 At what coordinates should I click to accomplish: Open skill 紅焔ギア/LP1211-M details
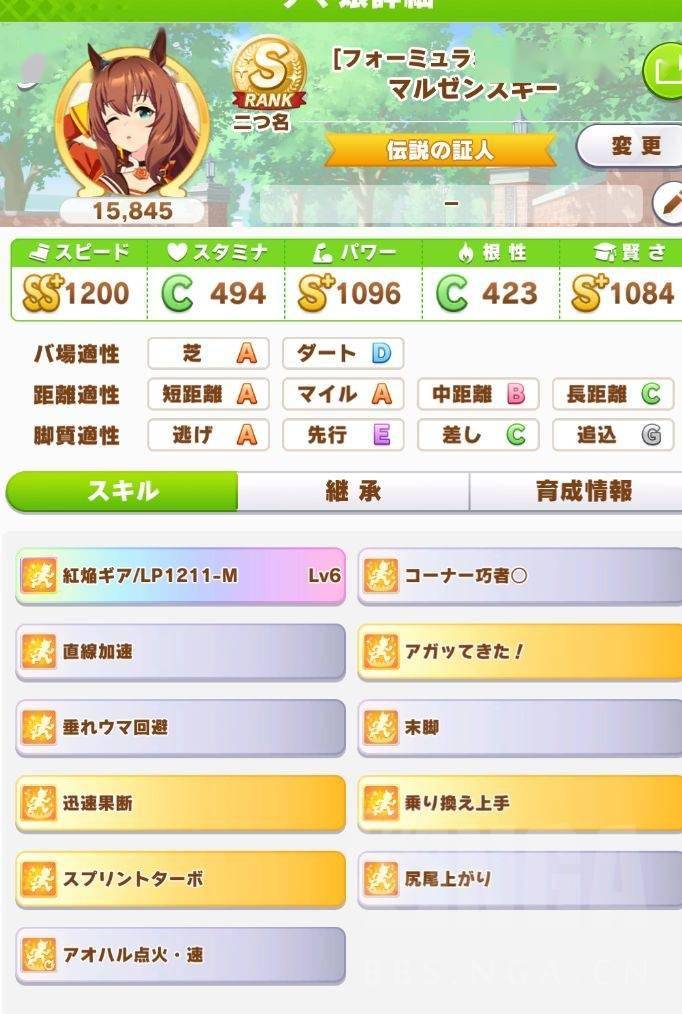[x=181, y=575]
